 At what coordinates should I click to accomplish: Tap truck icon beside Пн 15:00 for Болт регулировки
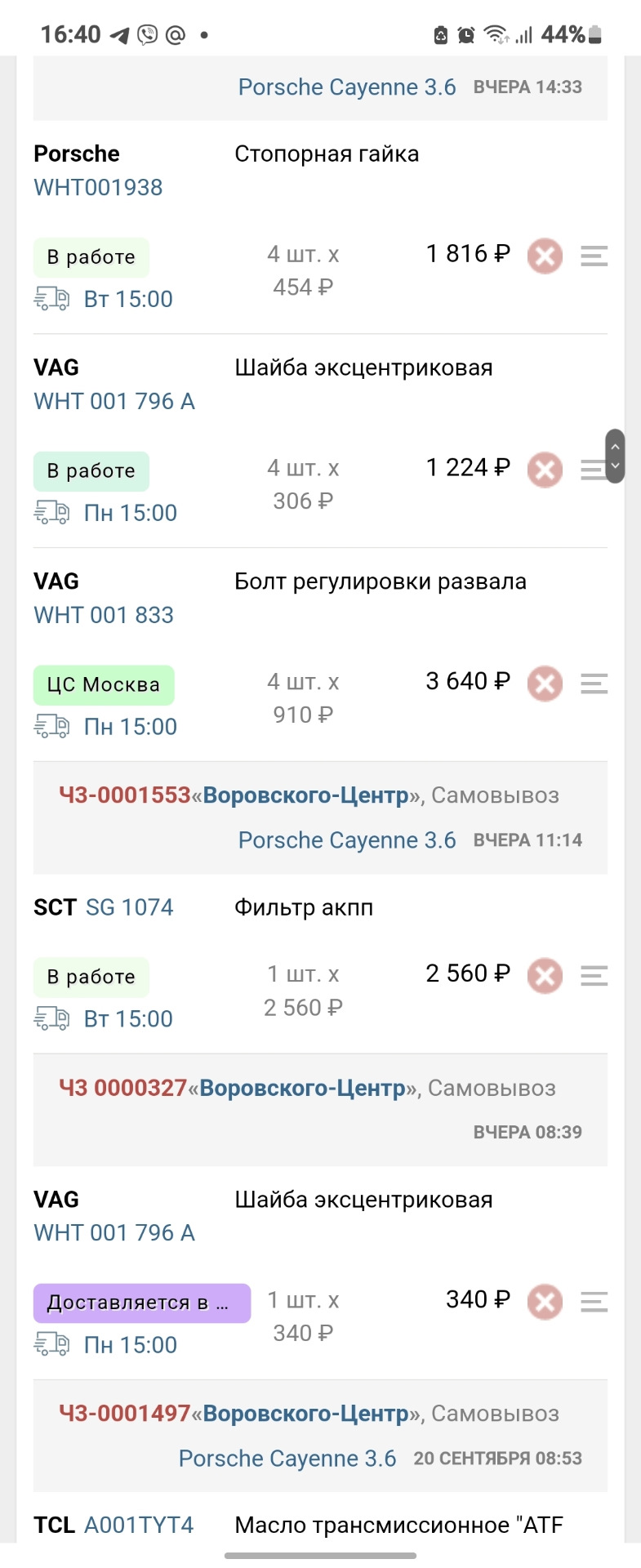51,726
